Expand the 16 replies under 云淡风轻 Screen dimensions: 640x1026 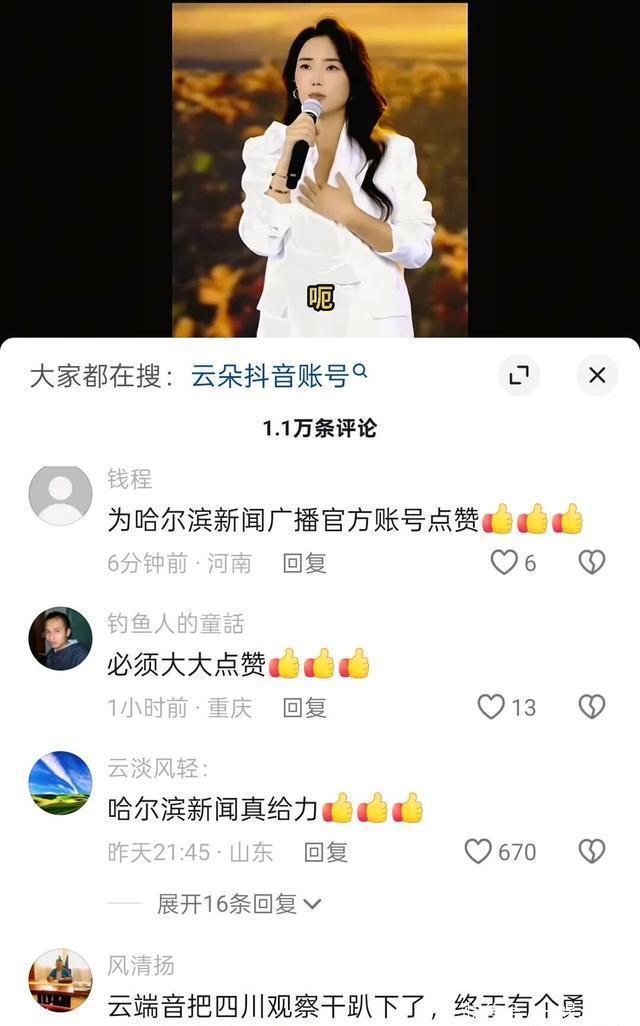239,904
